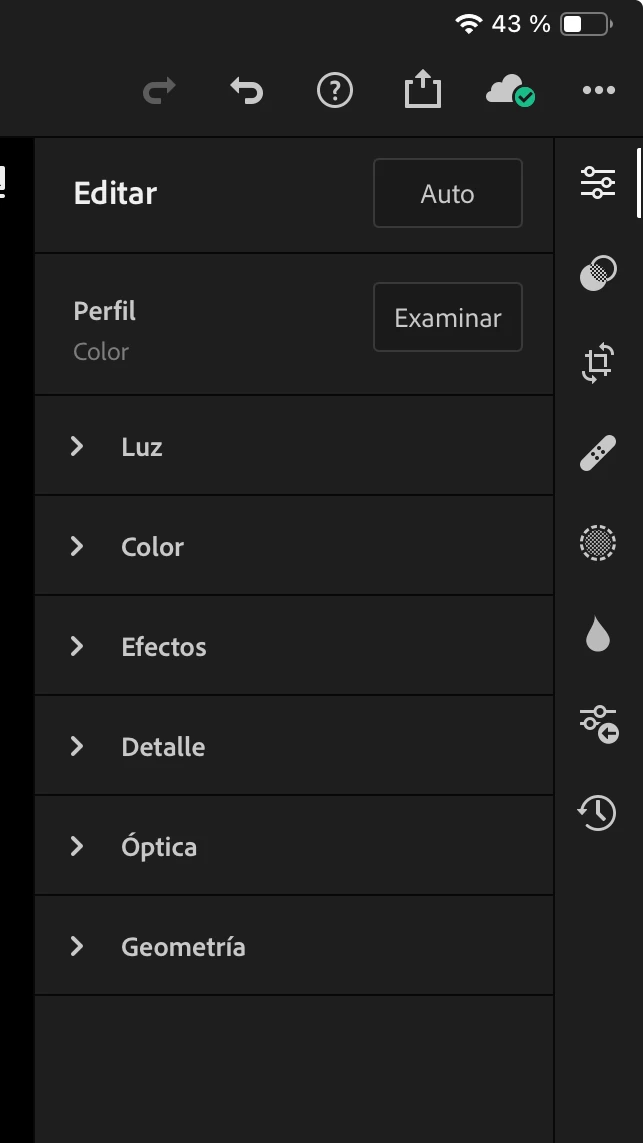The width and height of the screenshot is (643, 1143).
Task: Select the edit sliders tool
Action: [x=598, y=182]
